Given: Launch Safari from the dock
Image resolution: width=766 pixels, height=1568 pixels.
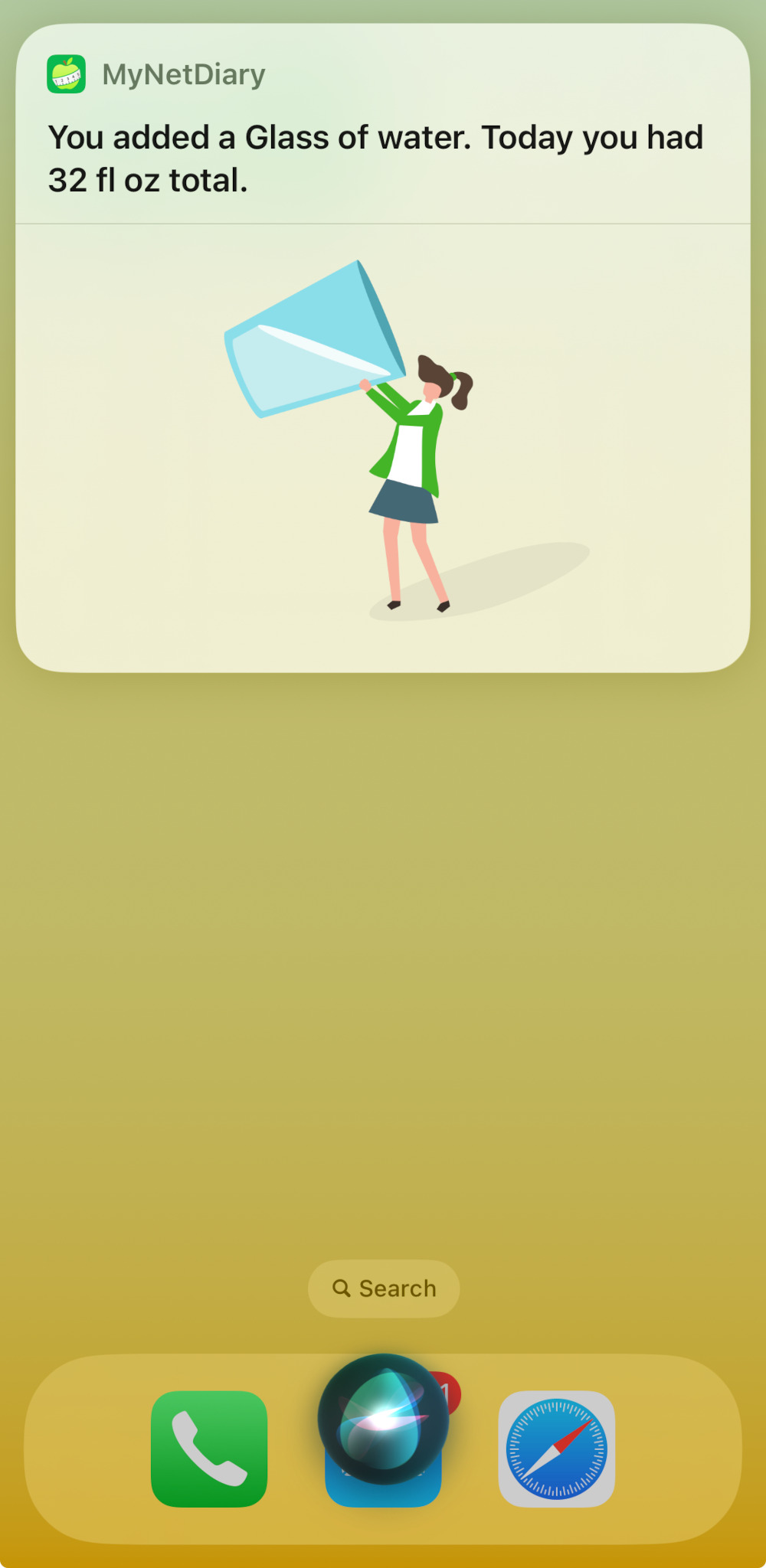Looking at the screenshot, I should 557,1449.
